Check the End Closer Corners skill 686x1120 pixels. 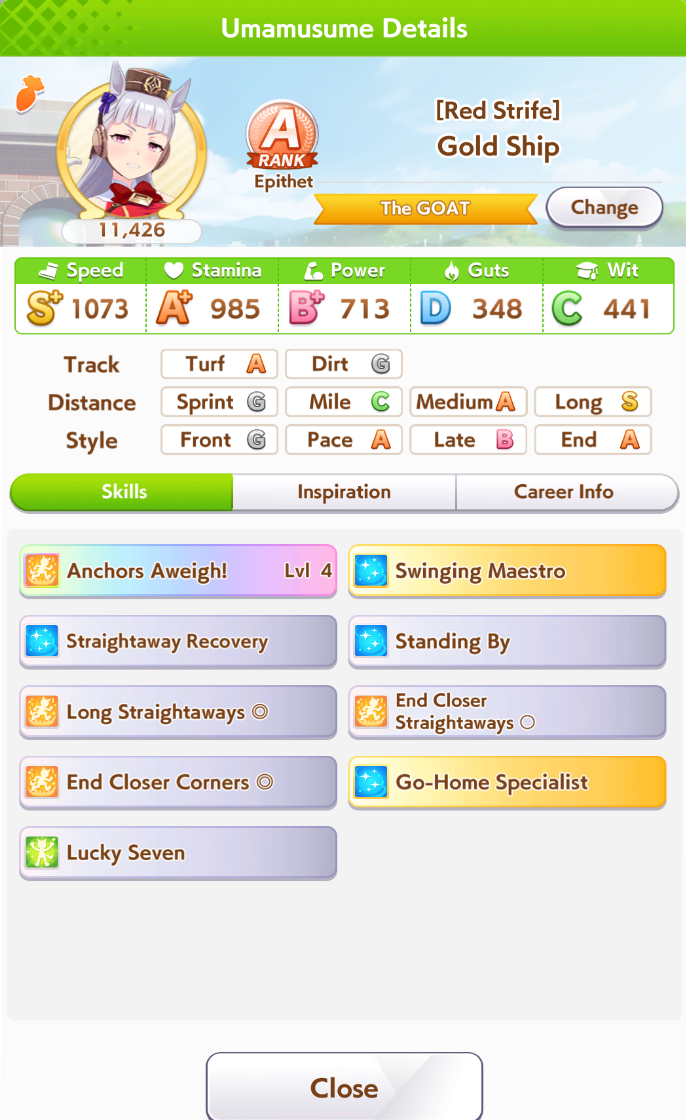178,782
